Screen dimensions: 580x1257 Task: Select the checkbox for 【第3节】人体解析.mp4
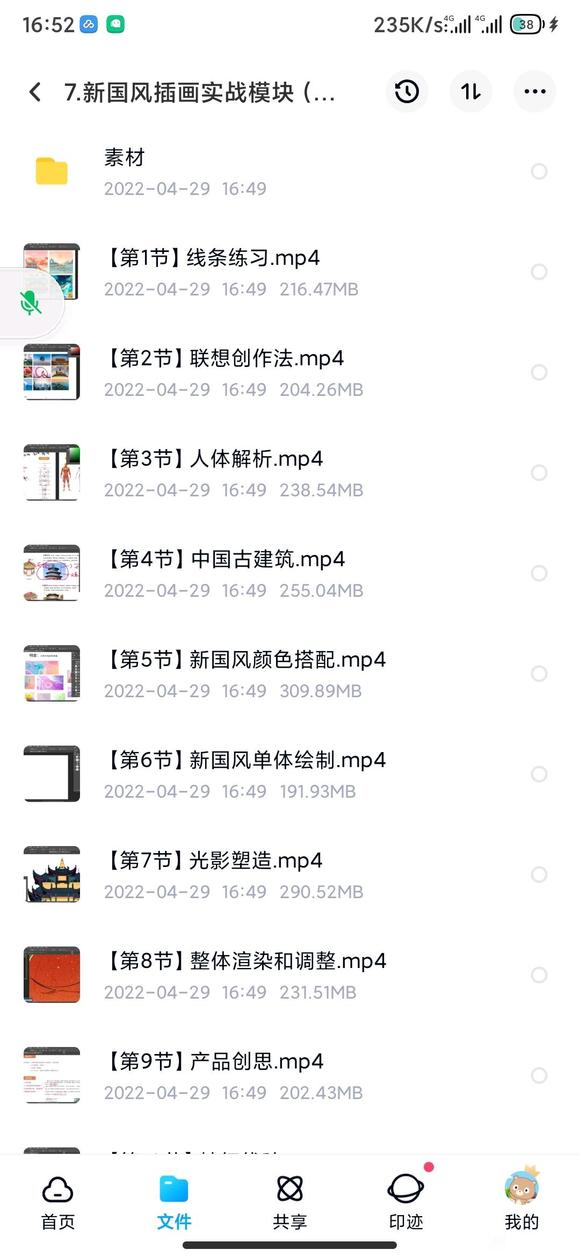click(x=539, y=473)
